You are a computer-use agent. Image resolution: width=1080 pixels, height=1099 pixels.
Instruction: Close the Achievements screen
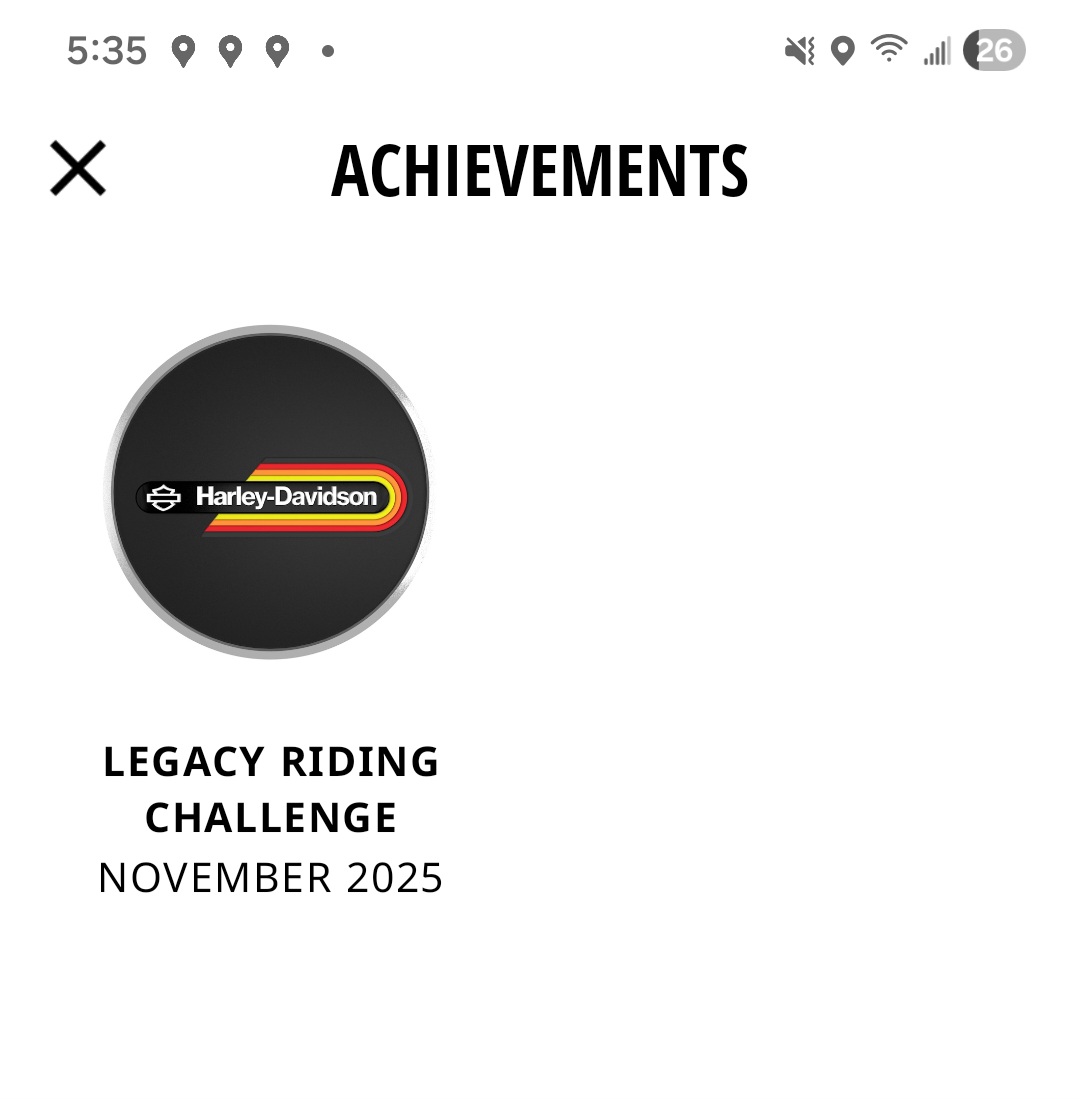point(78,168)
